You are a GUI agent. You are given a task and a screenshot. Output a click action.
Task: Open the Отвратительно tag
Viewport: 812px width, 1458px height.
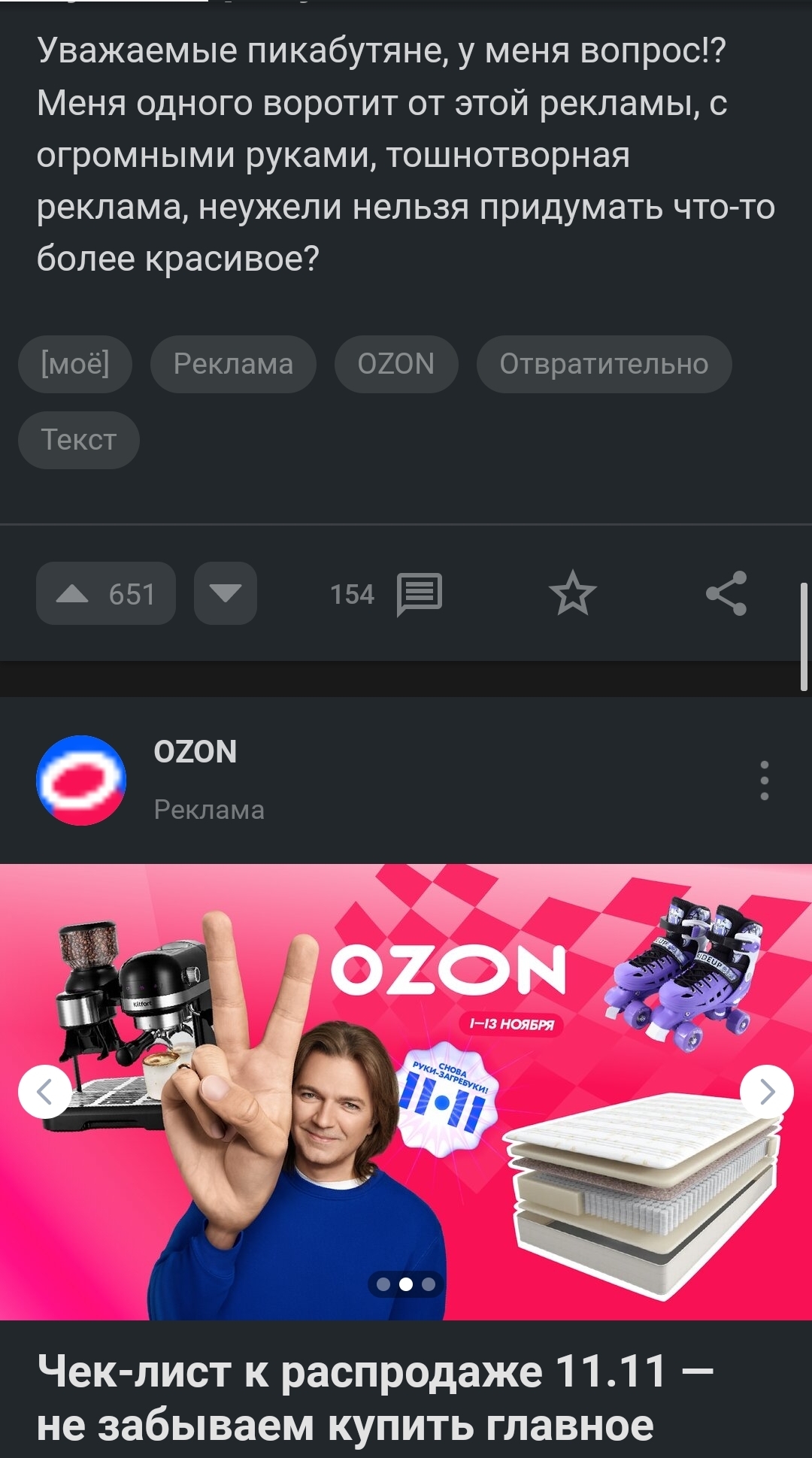(x=604, y=364)
